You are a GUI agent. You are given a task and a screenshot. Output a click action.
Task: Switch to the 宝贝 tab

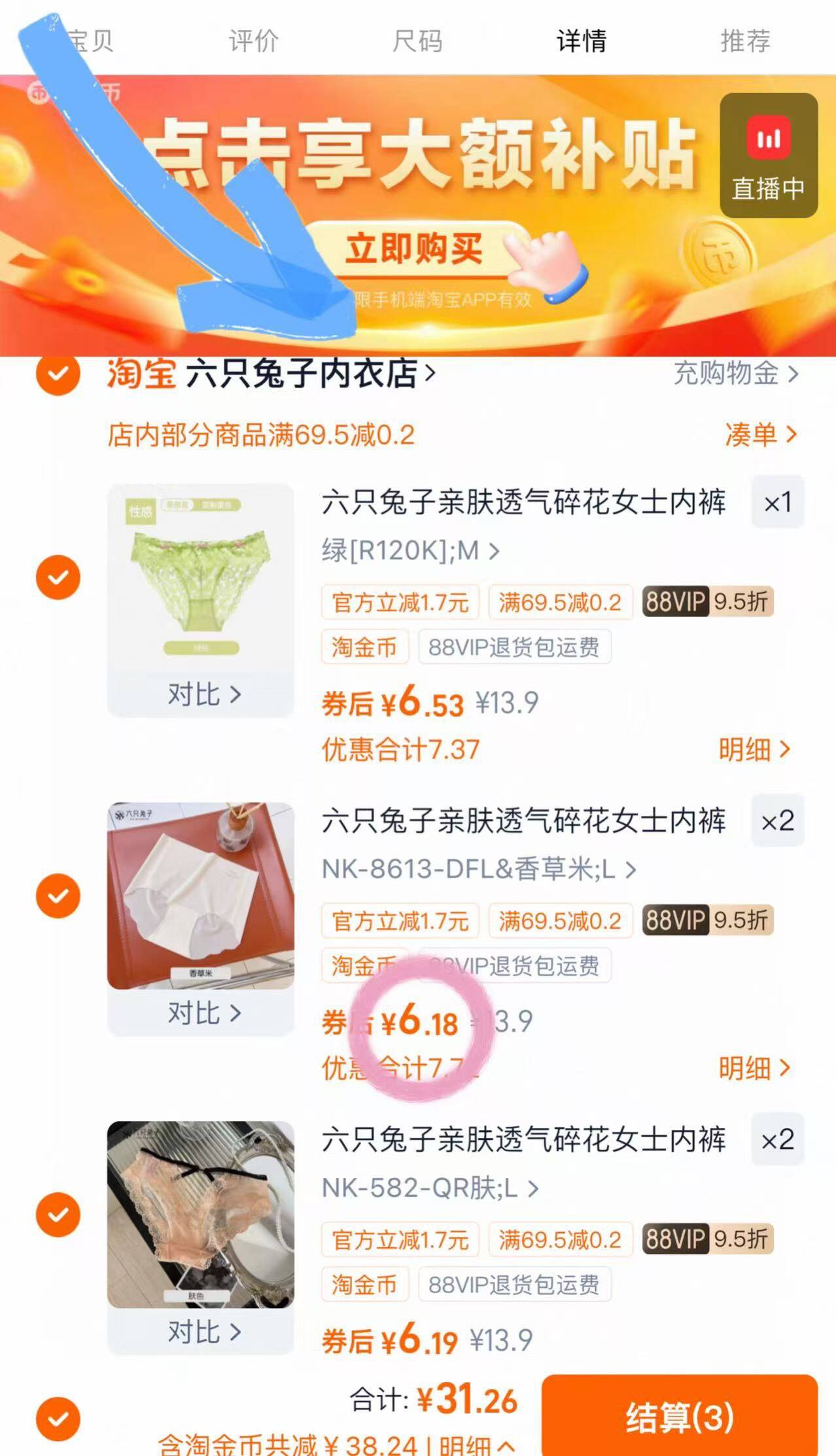[x=90, y=41]
